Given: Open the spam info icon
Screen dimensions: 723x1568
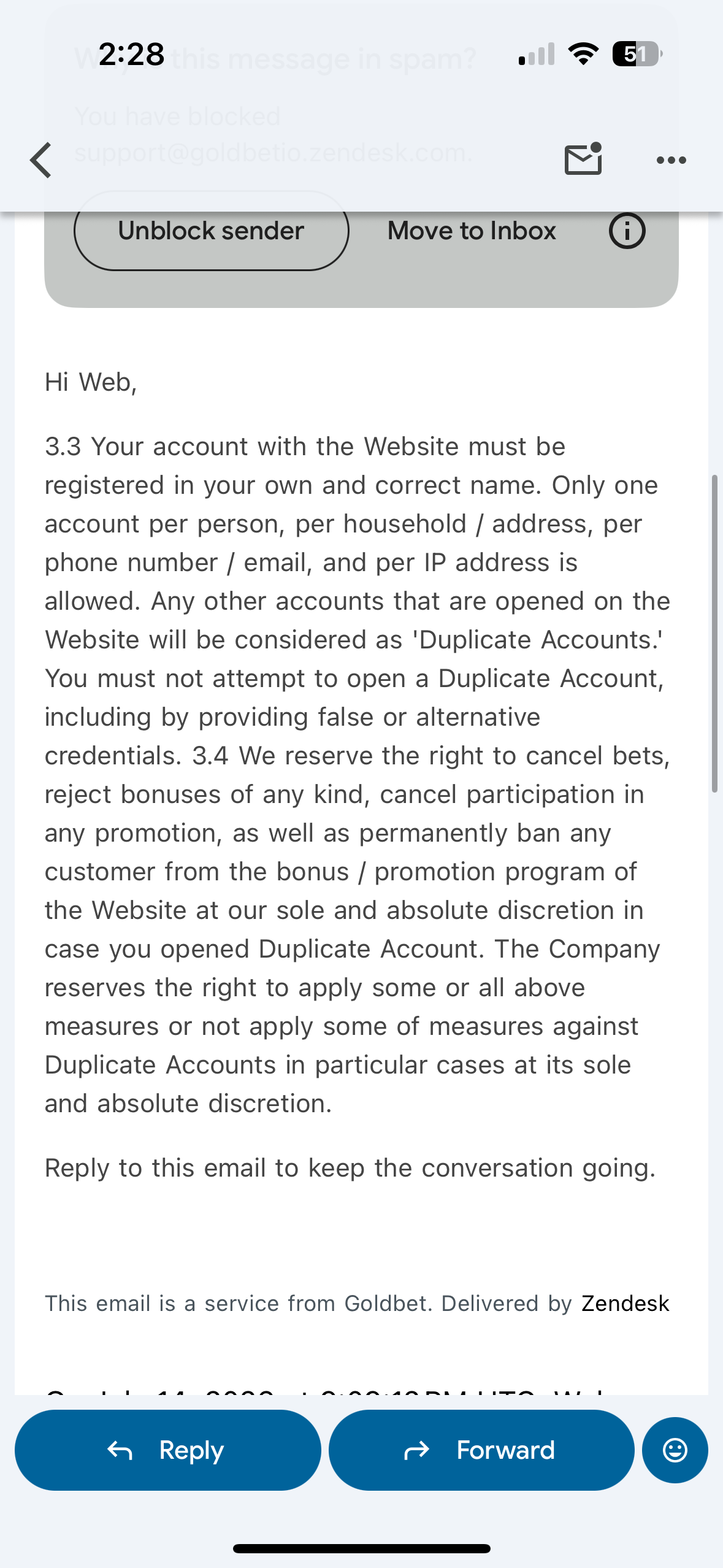Looking at the screenshot, I should [627, 231].
